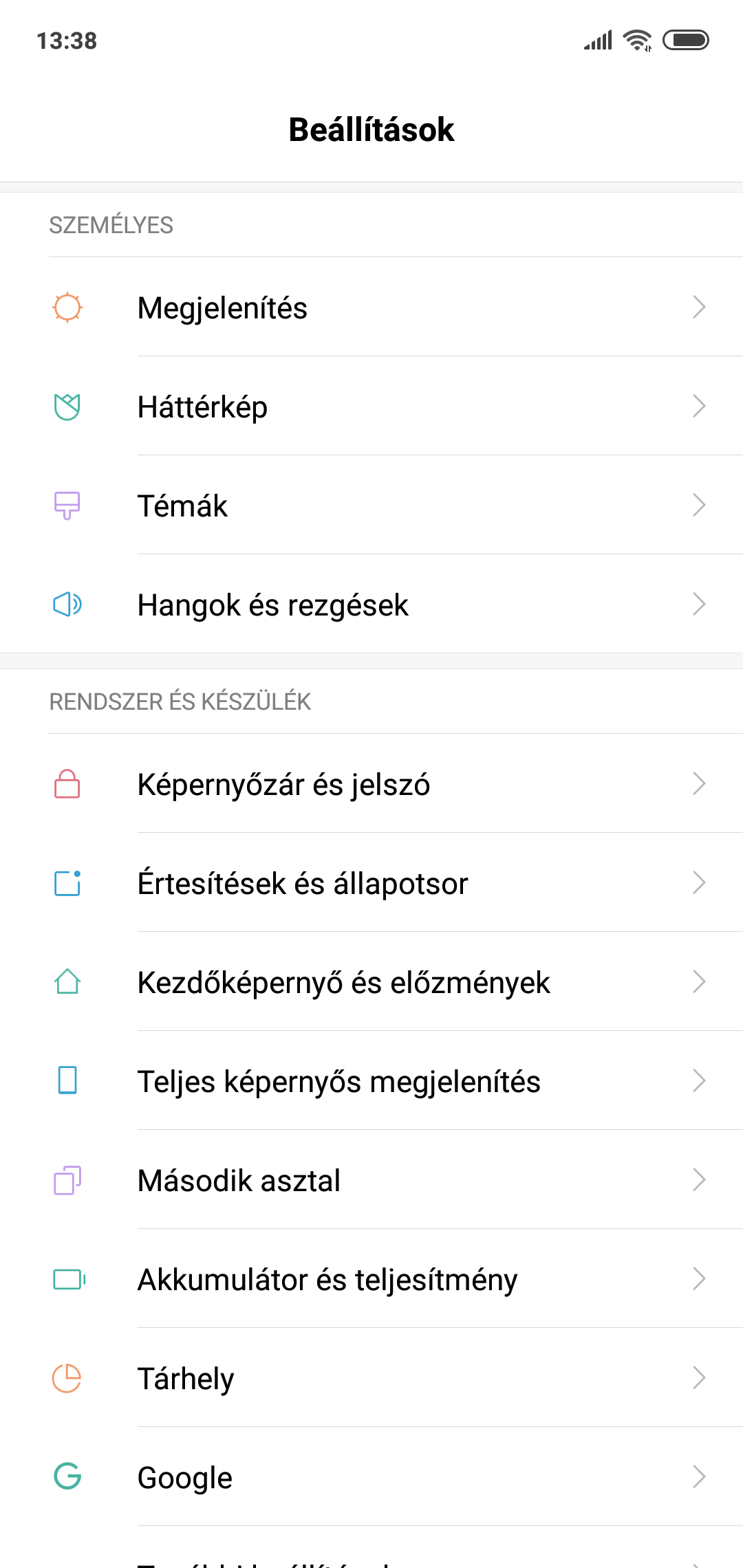
Task: Open Második asztal settings
Action: coord(371,1179)
